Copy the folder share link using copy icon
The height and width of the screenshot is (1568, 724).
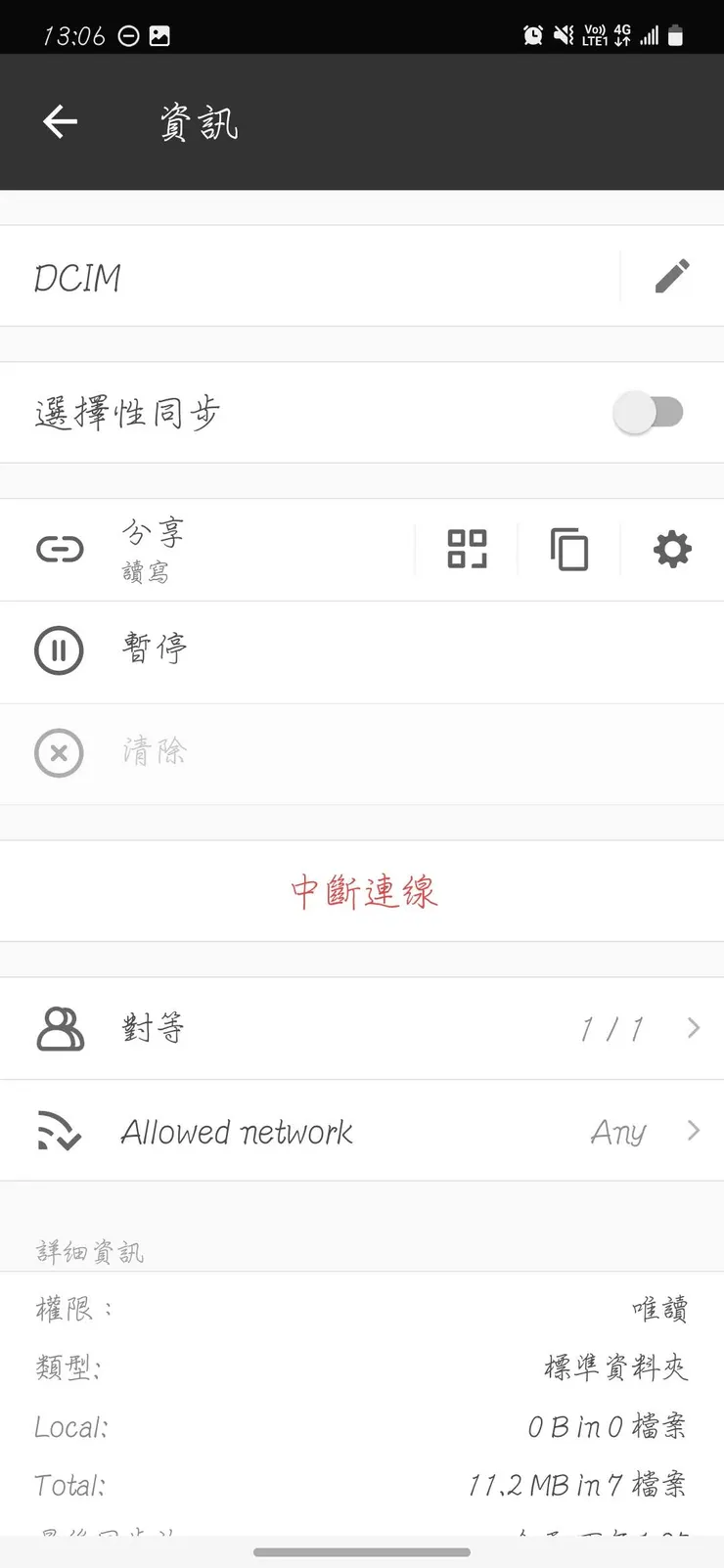pyautogui.click(x=569, y=549)
